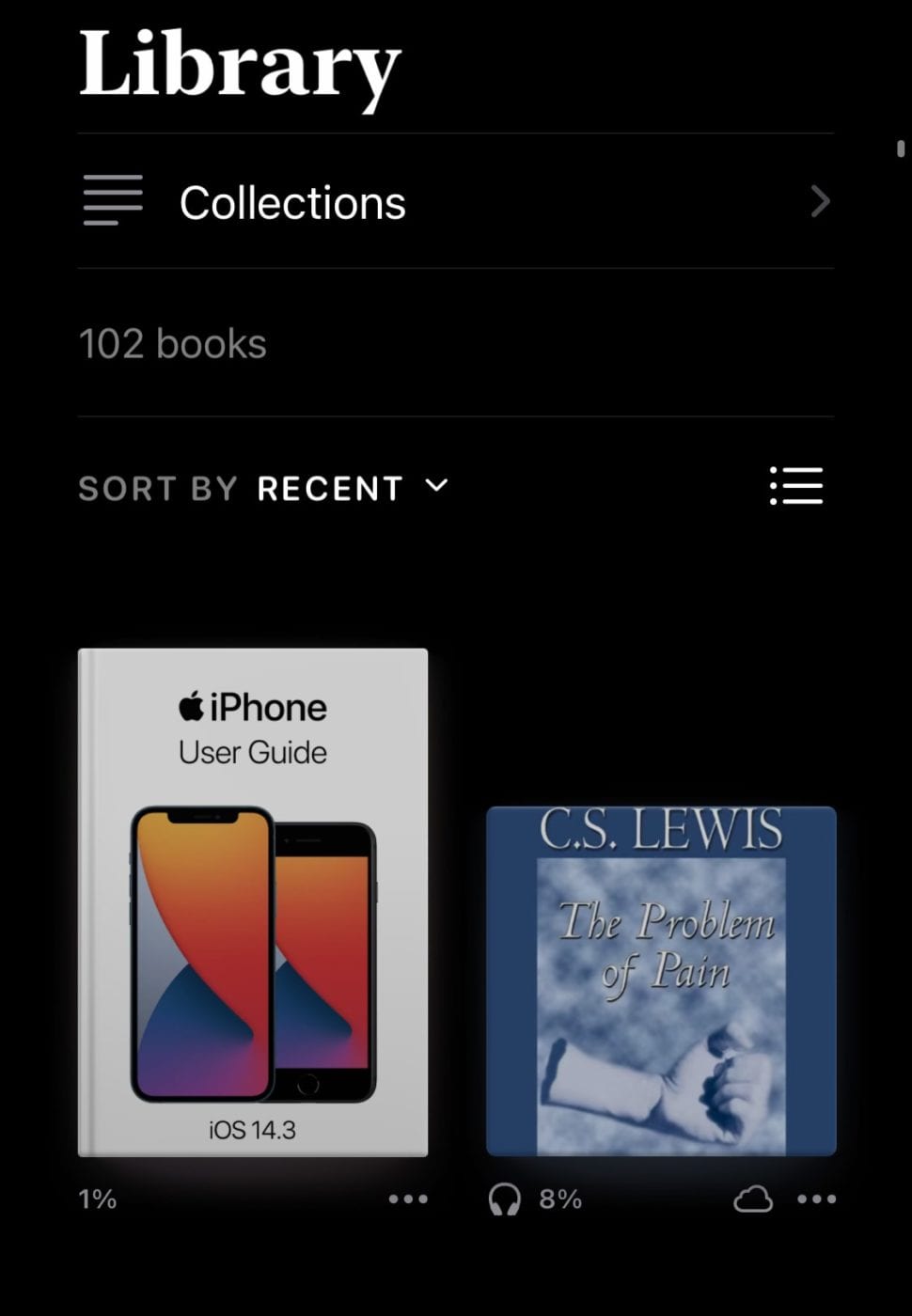Open The Problem of Pain audiobook

point(661,980)
